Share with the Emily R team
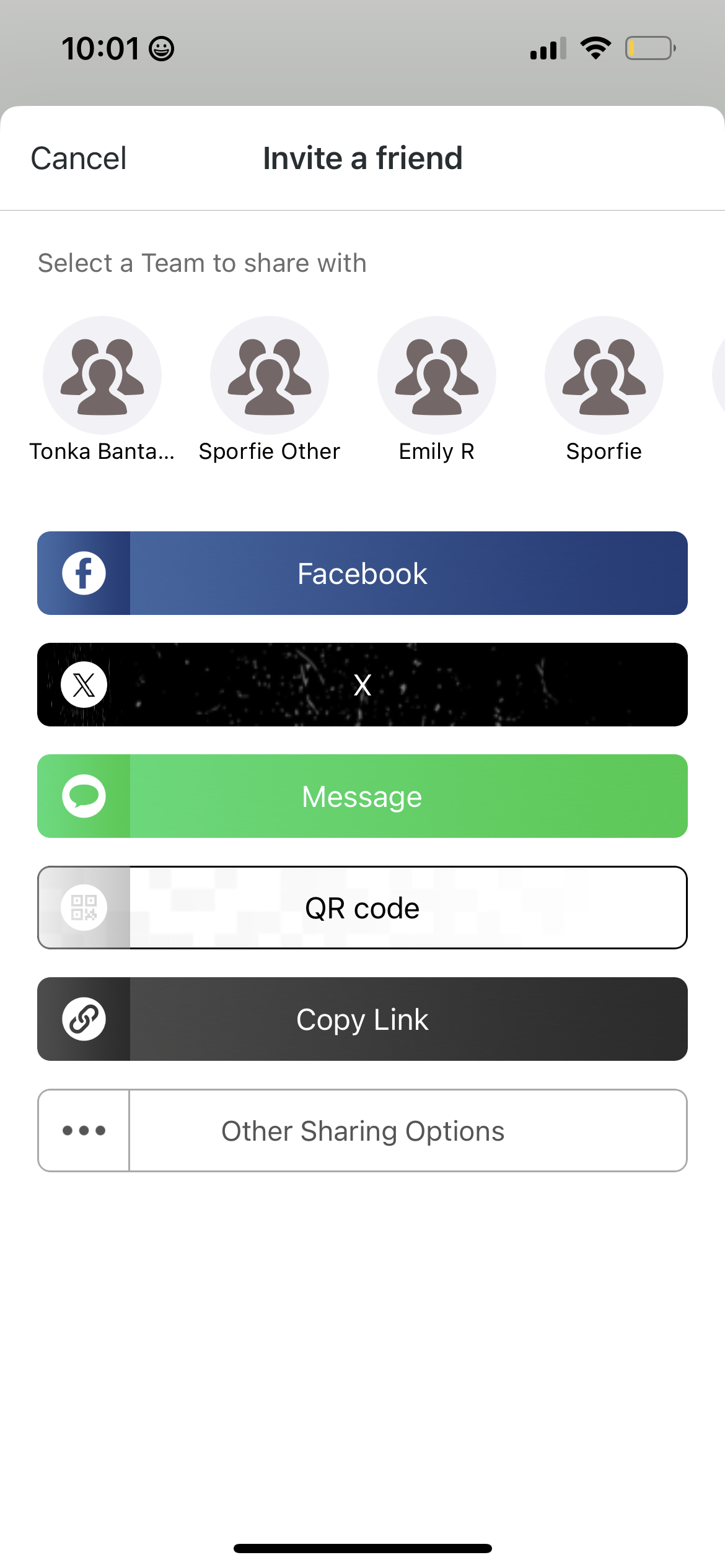 [x=437, y=375]
